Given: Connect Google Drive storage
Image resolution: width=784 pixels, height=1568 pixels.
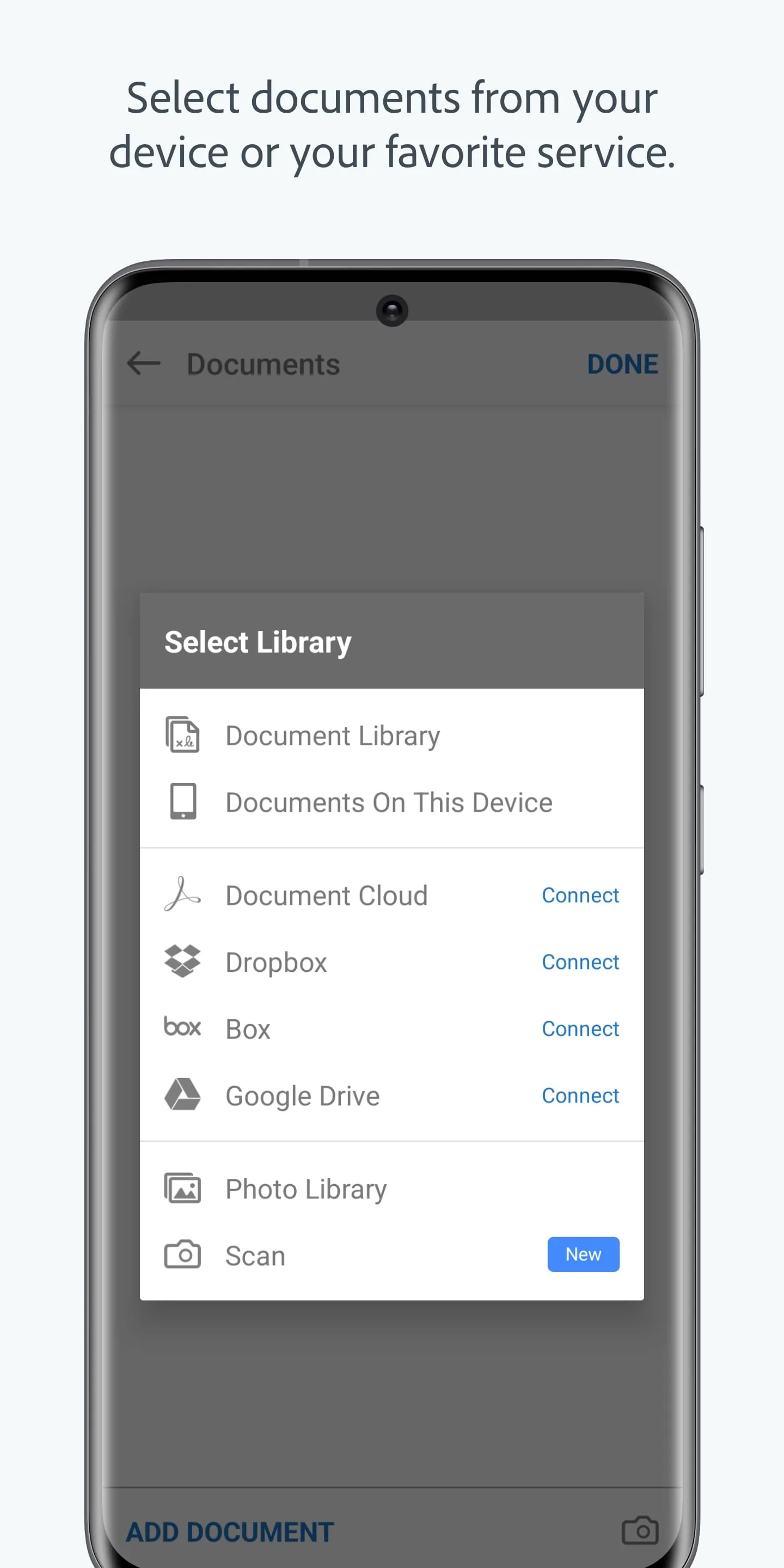Looking at the screenshot, I should (580, 1094).
